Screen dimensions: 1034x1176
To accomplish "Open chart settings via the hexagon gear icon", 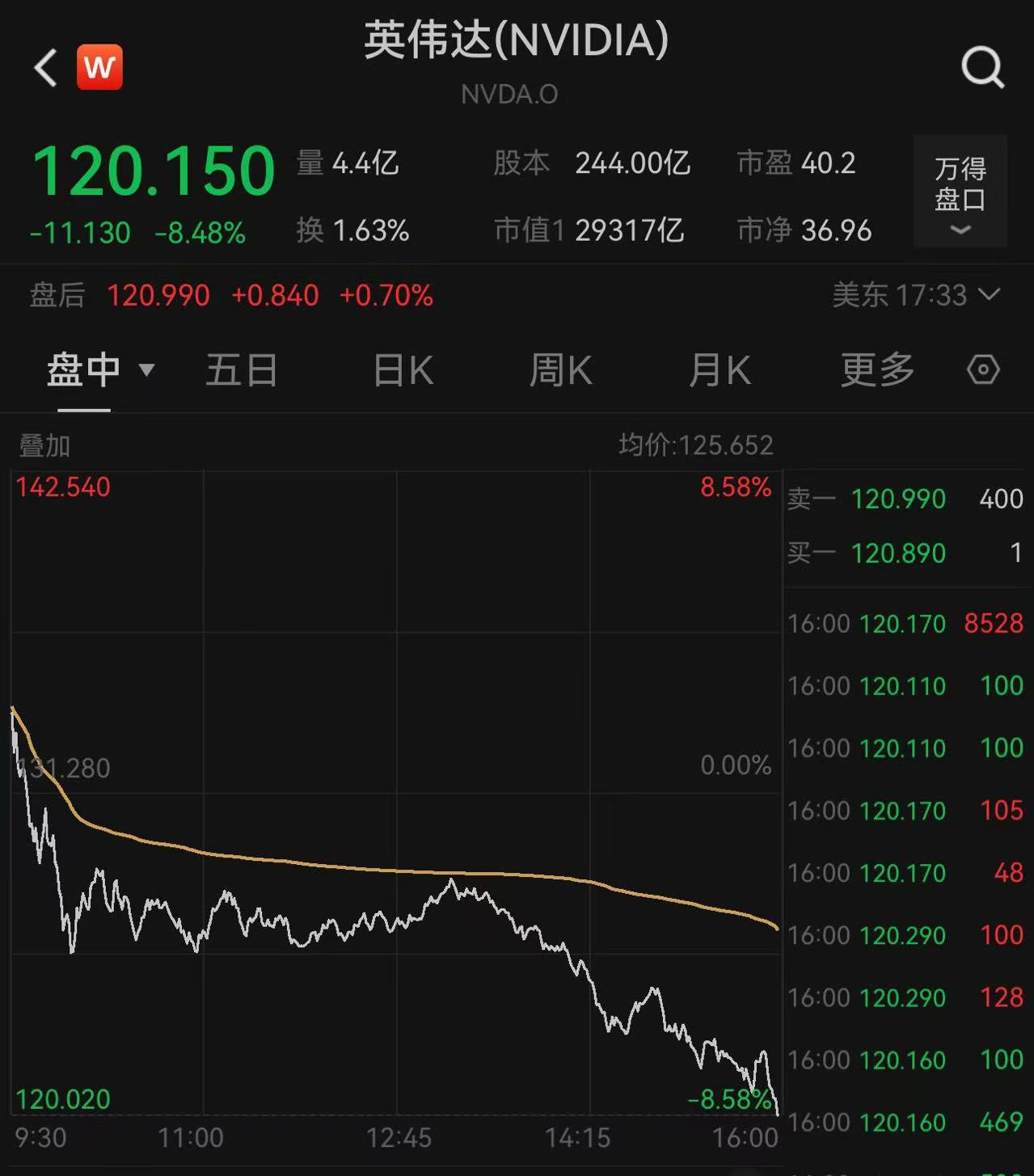I will pos(983,369).
